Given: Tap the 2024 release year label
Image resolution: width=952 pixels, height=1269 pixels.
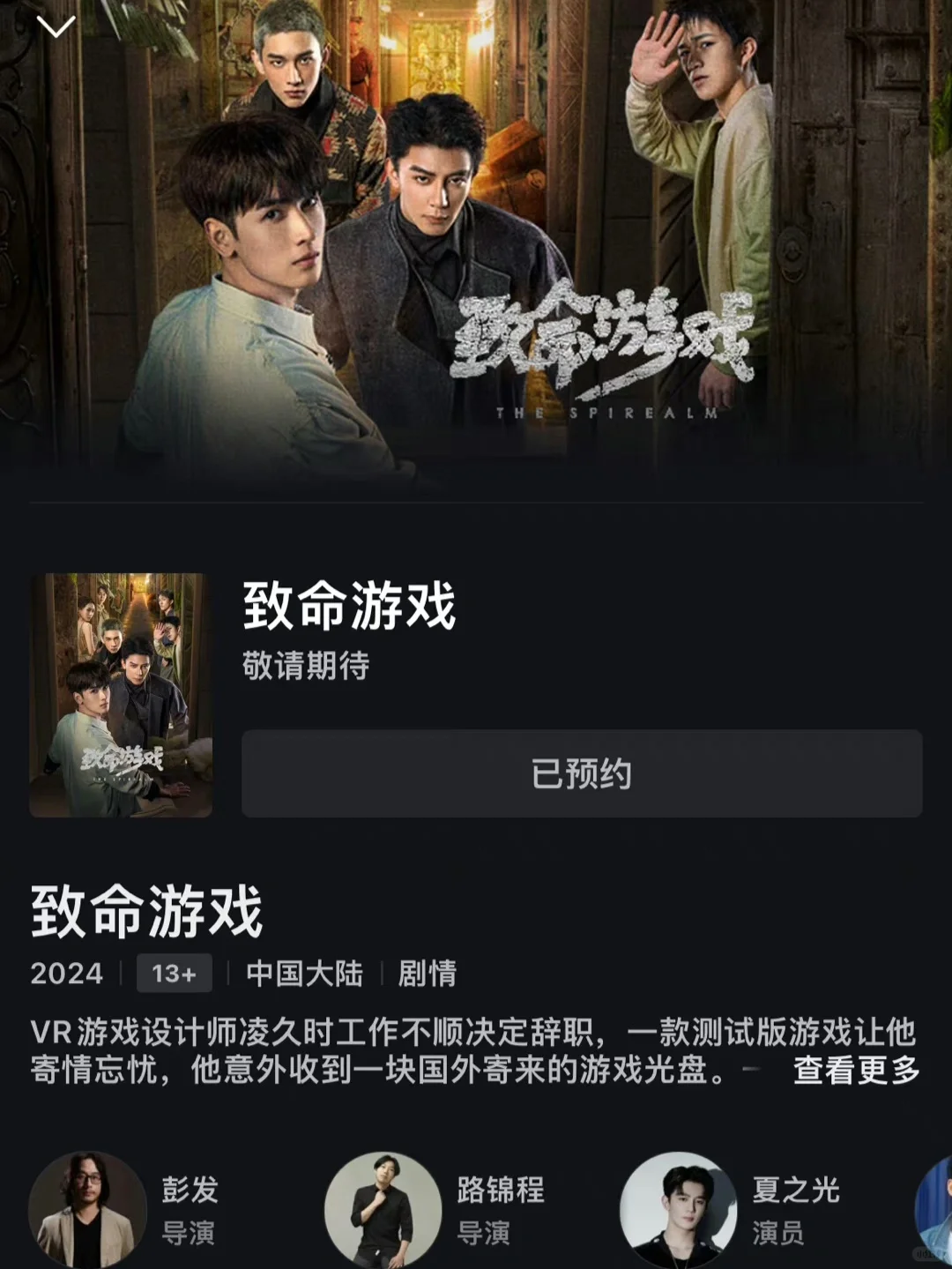Looking at the screenshot, I should [x=66, y=974].
